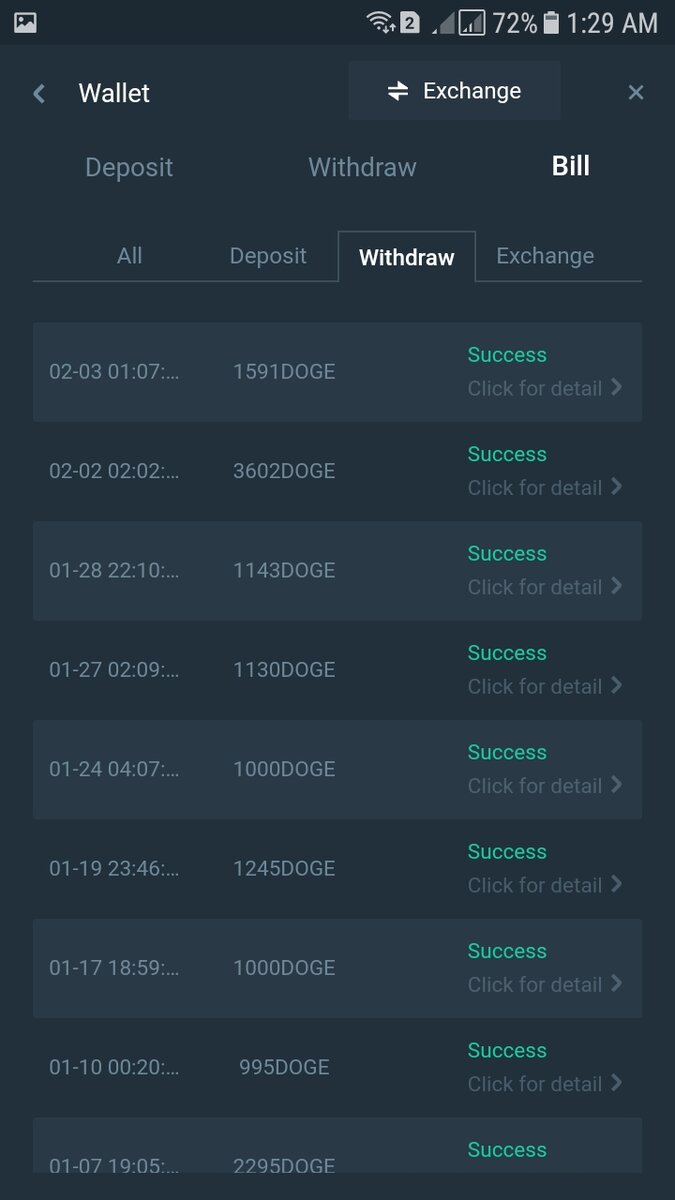Go back from the Wallet screen
The image size is (675, 1200).
click(x=39, y=93)
